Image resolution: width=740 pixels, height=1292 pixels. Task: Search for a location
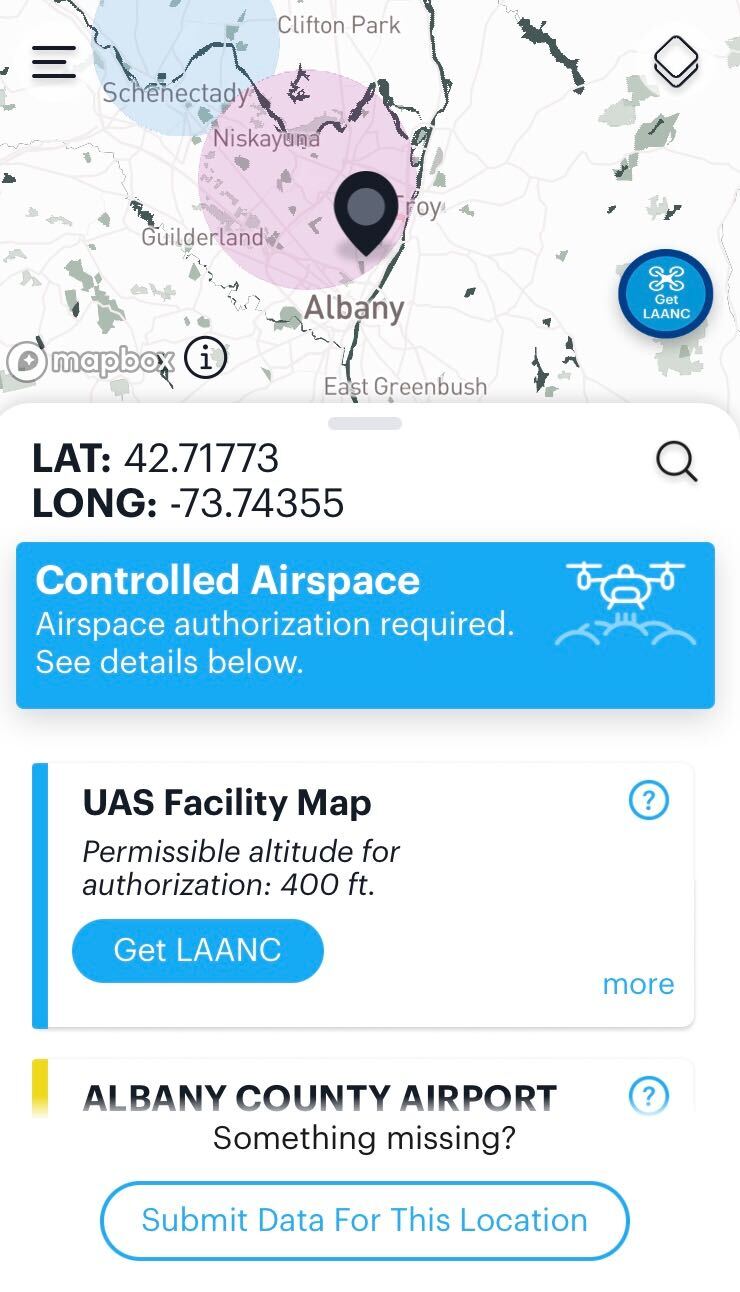(x=676, y=462)
